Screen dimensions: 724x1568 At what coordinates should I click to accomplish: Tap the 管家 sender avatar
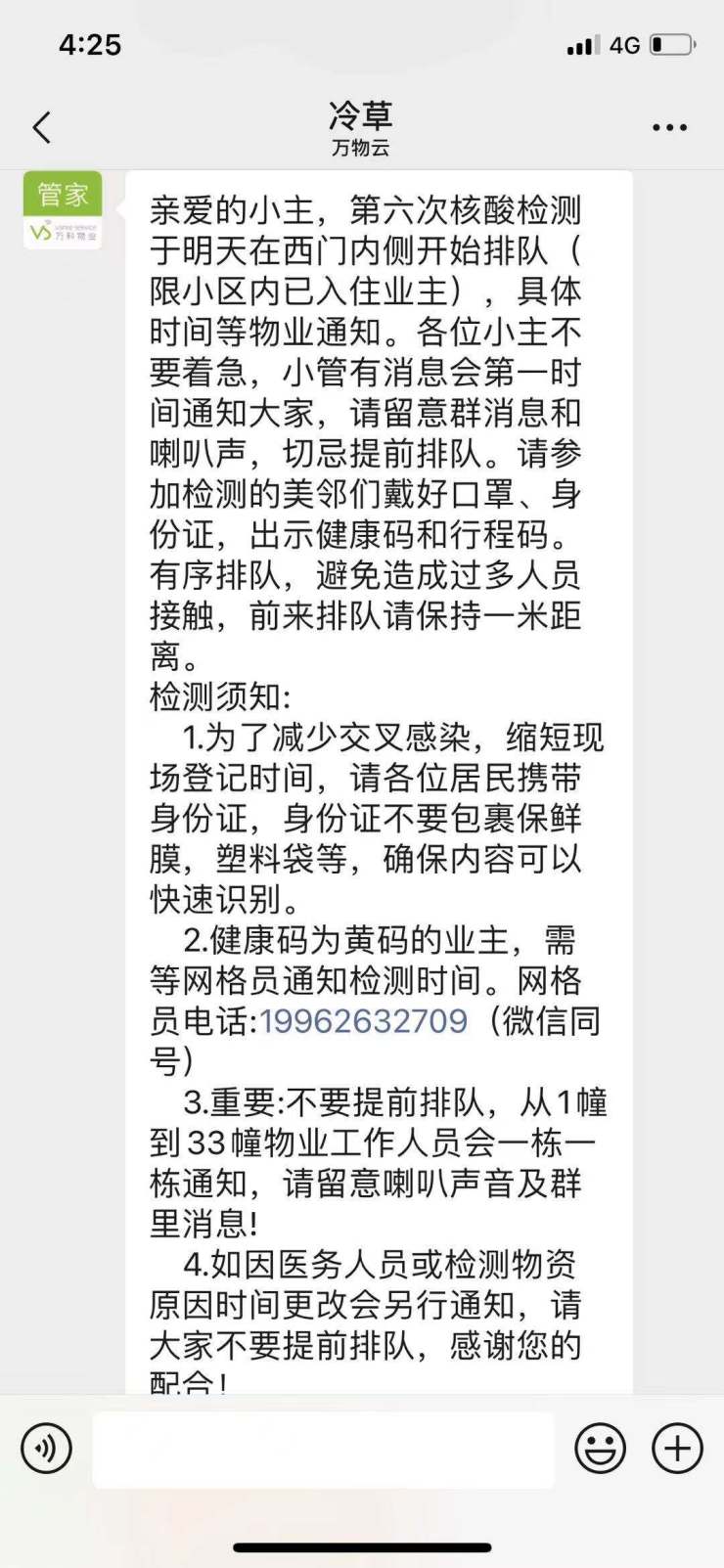pos(63,210)
